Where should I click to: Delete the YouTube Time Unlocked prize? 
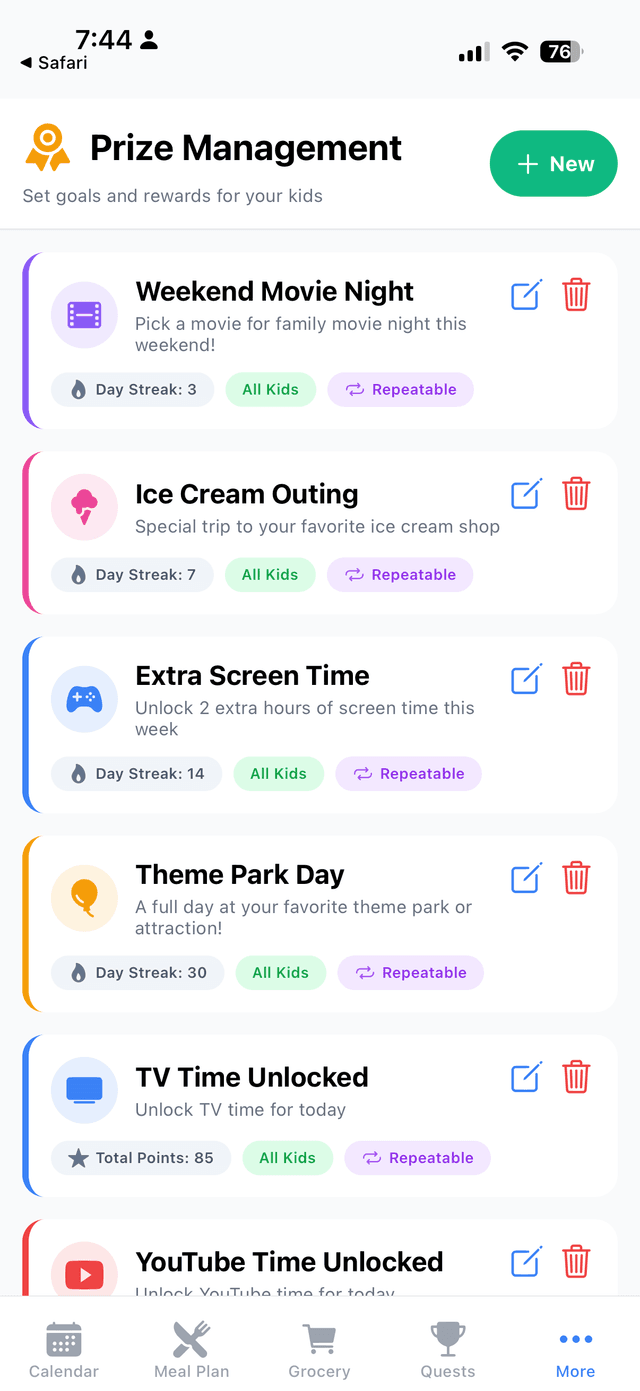pos(576,1262)
